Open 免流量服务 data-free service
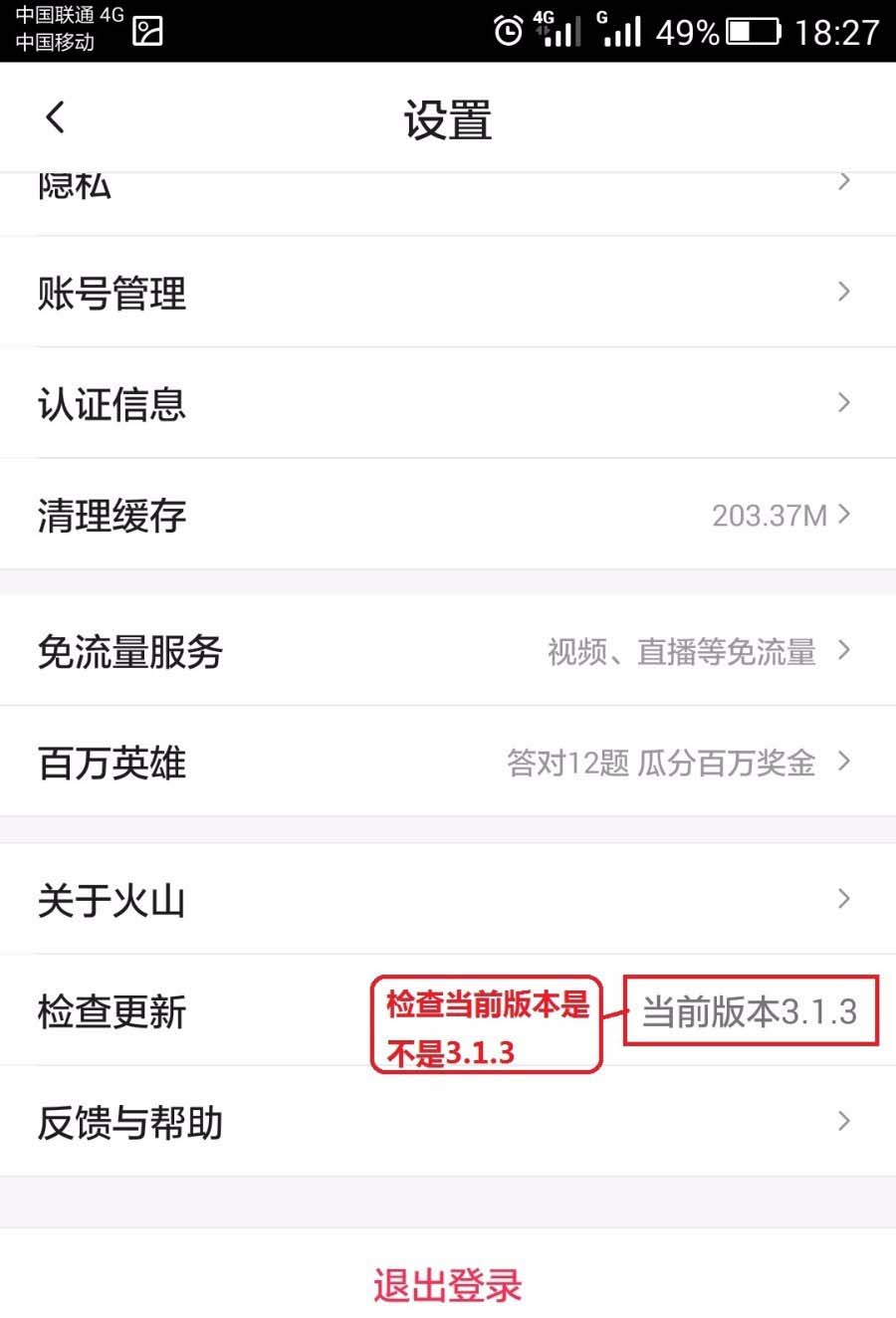This screenshot has height=1318, width=896. [x=448, y=651]
